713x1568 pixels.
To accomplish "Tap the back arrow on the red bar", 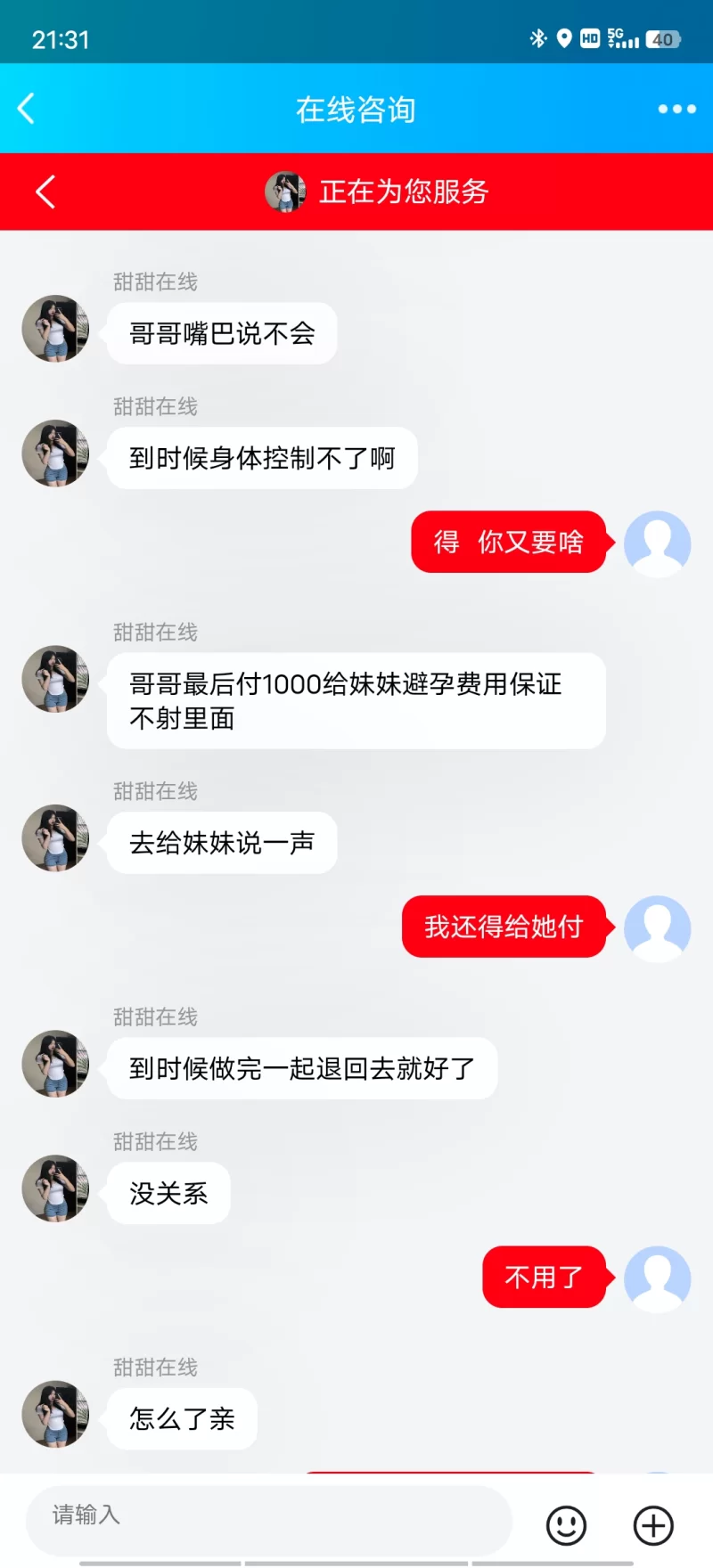I will 45,192.
